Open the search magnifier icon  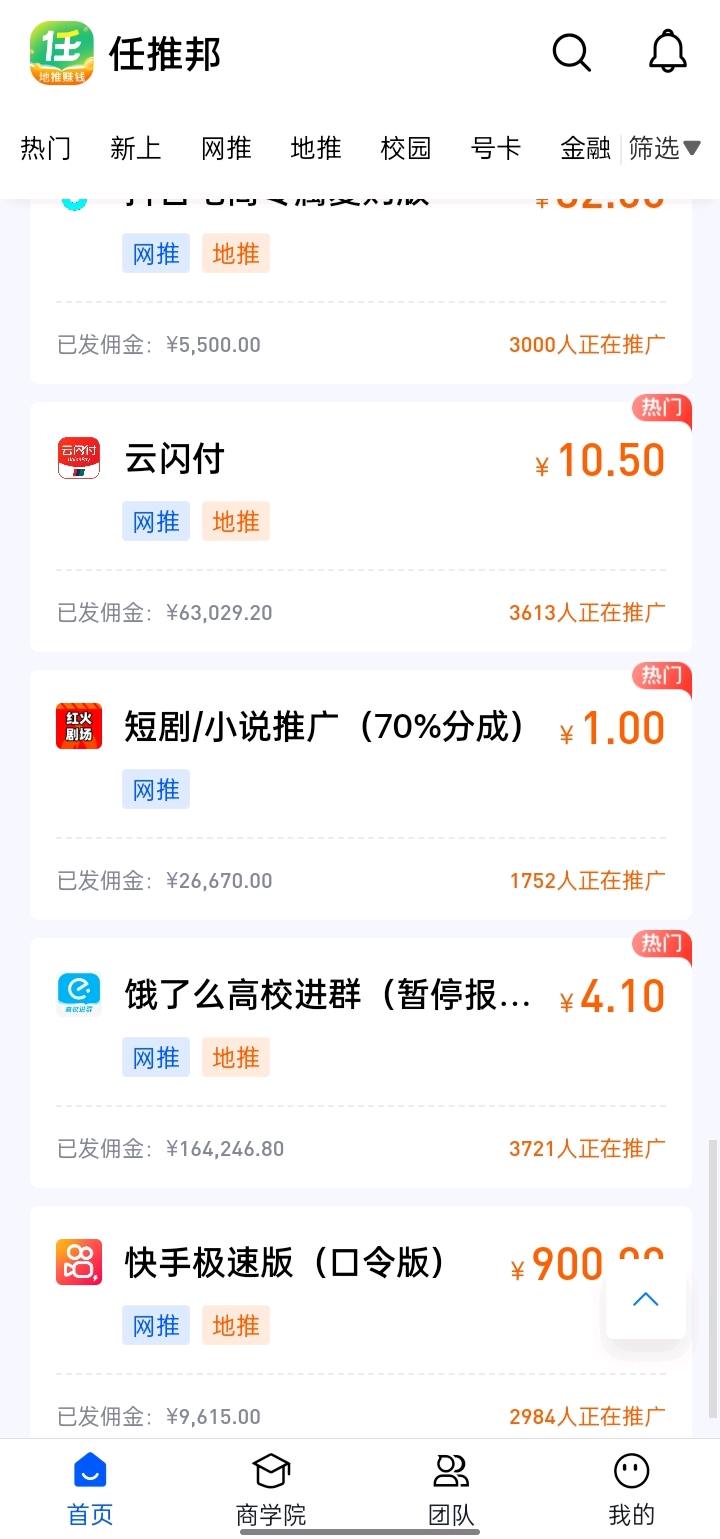point(572,52)
